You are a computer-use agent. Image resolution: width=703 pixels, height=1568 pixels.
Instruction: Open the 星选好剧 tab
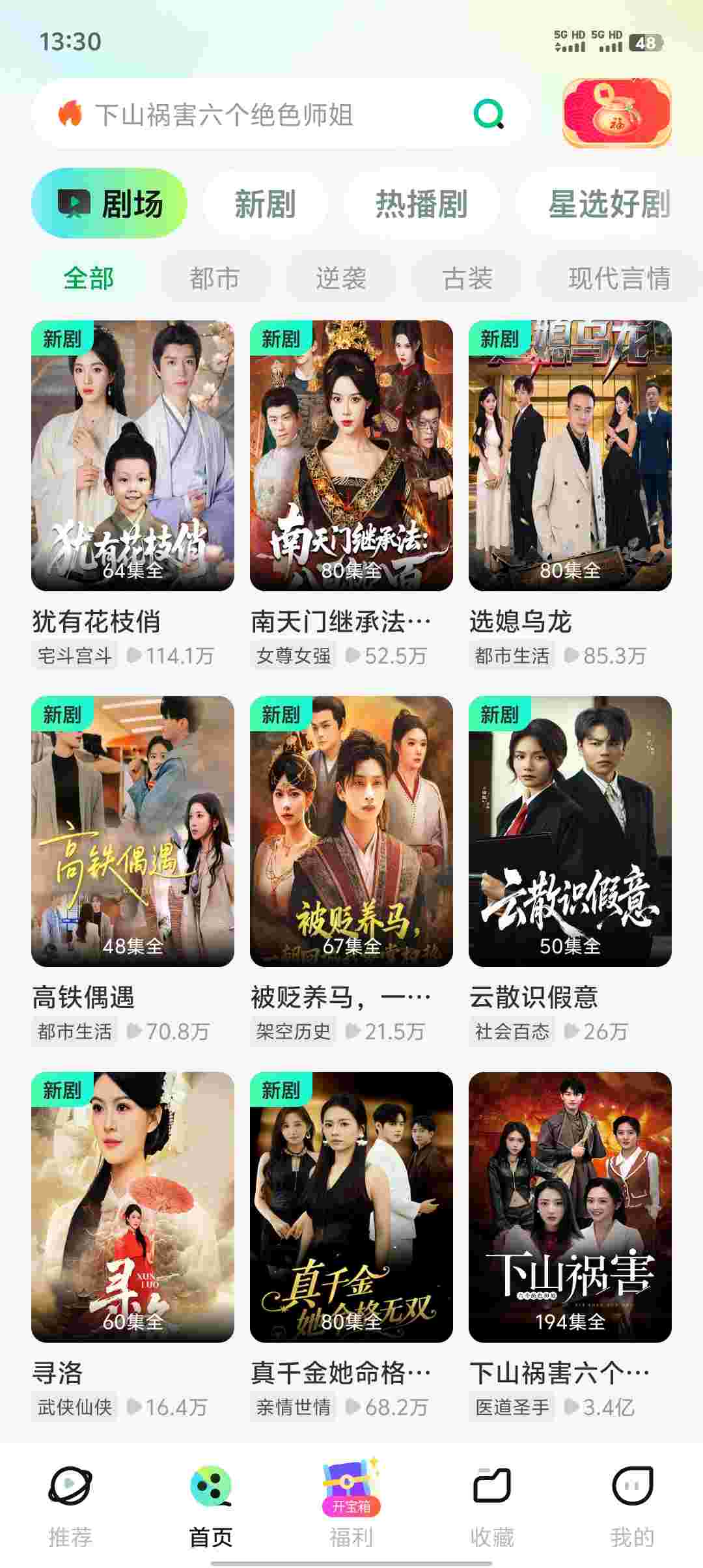tap(609, 204)
